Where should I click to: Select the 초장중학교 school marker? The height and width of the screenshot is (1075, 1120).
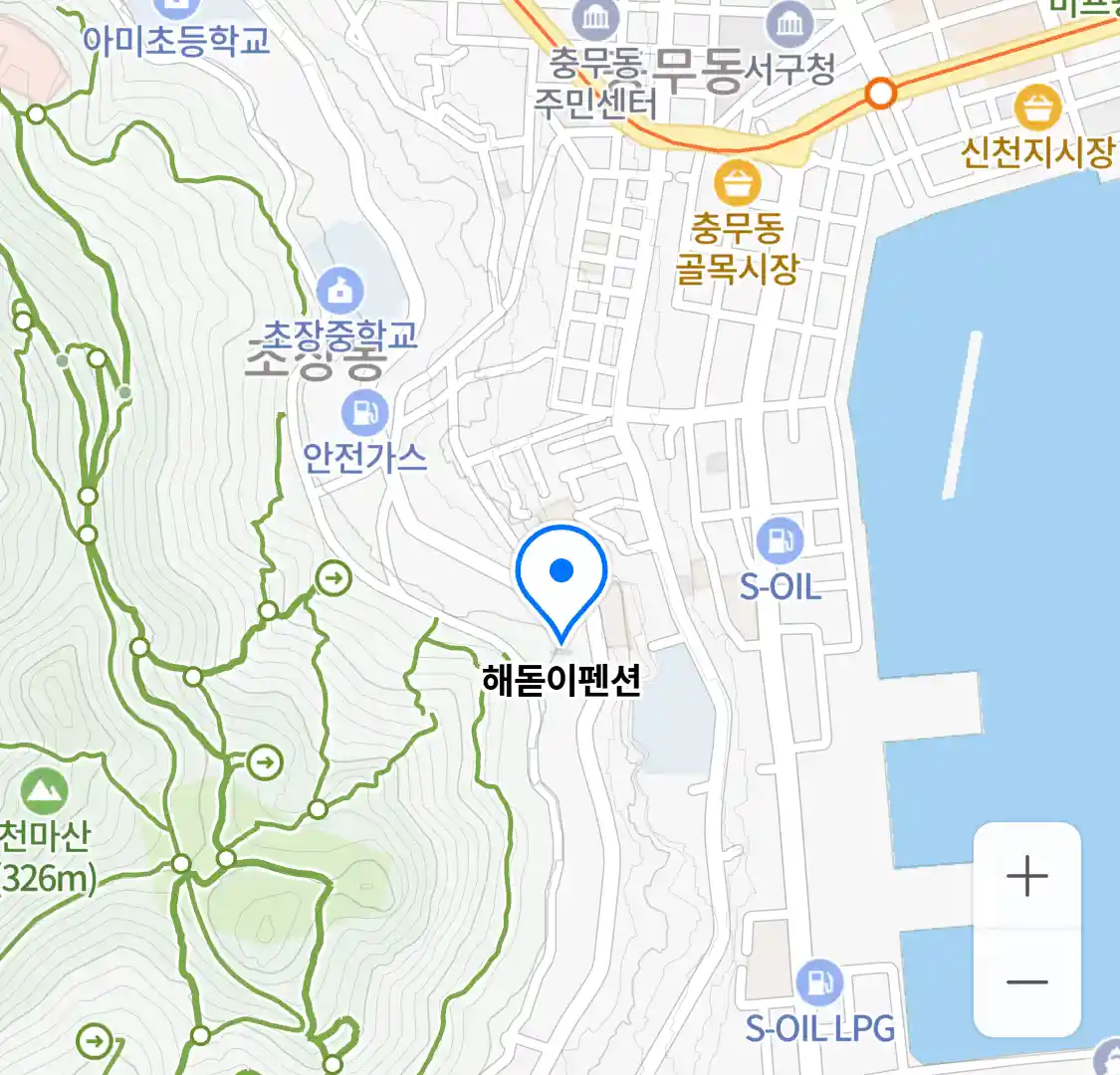coord(340,291)
